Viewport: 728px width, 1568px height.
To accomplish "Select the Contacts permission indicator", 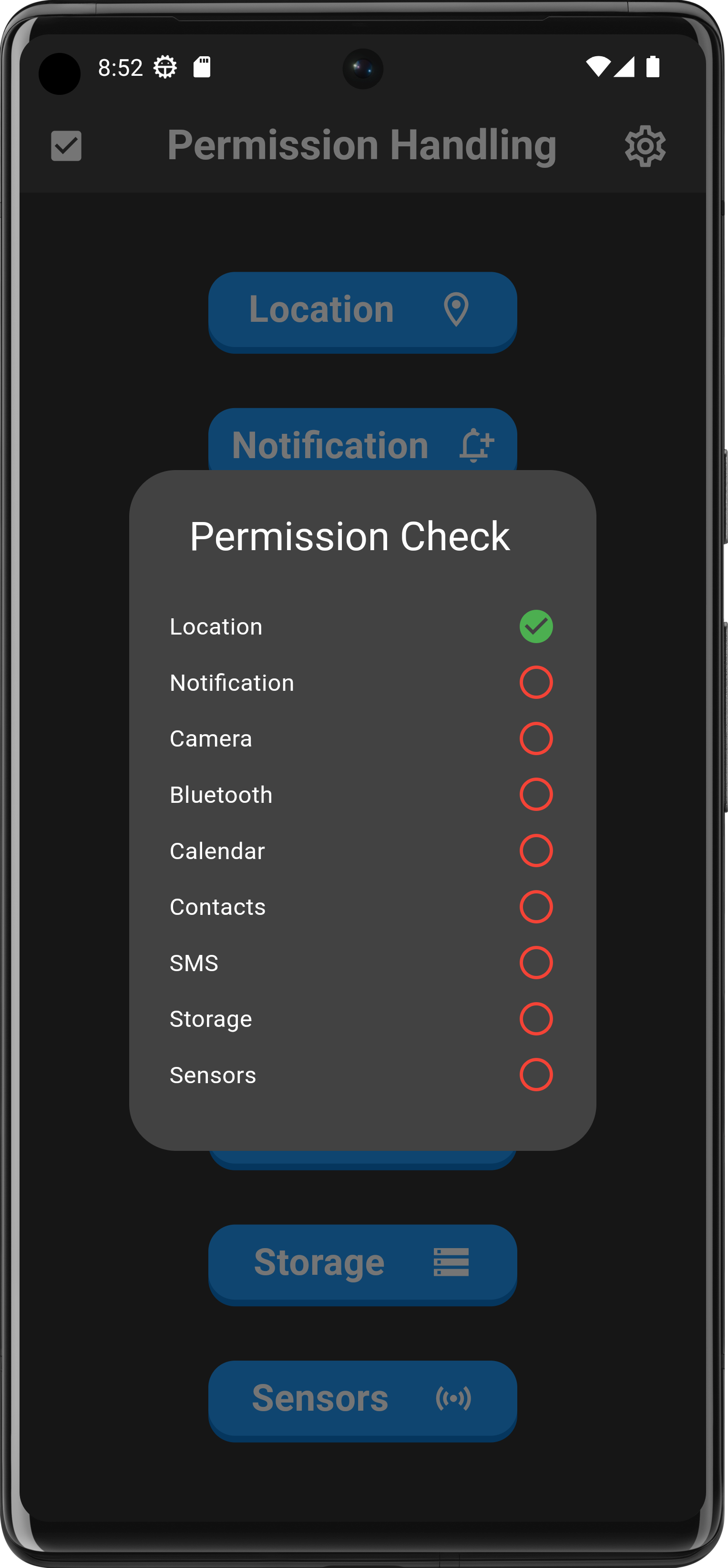I will [536, 907].
